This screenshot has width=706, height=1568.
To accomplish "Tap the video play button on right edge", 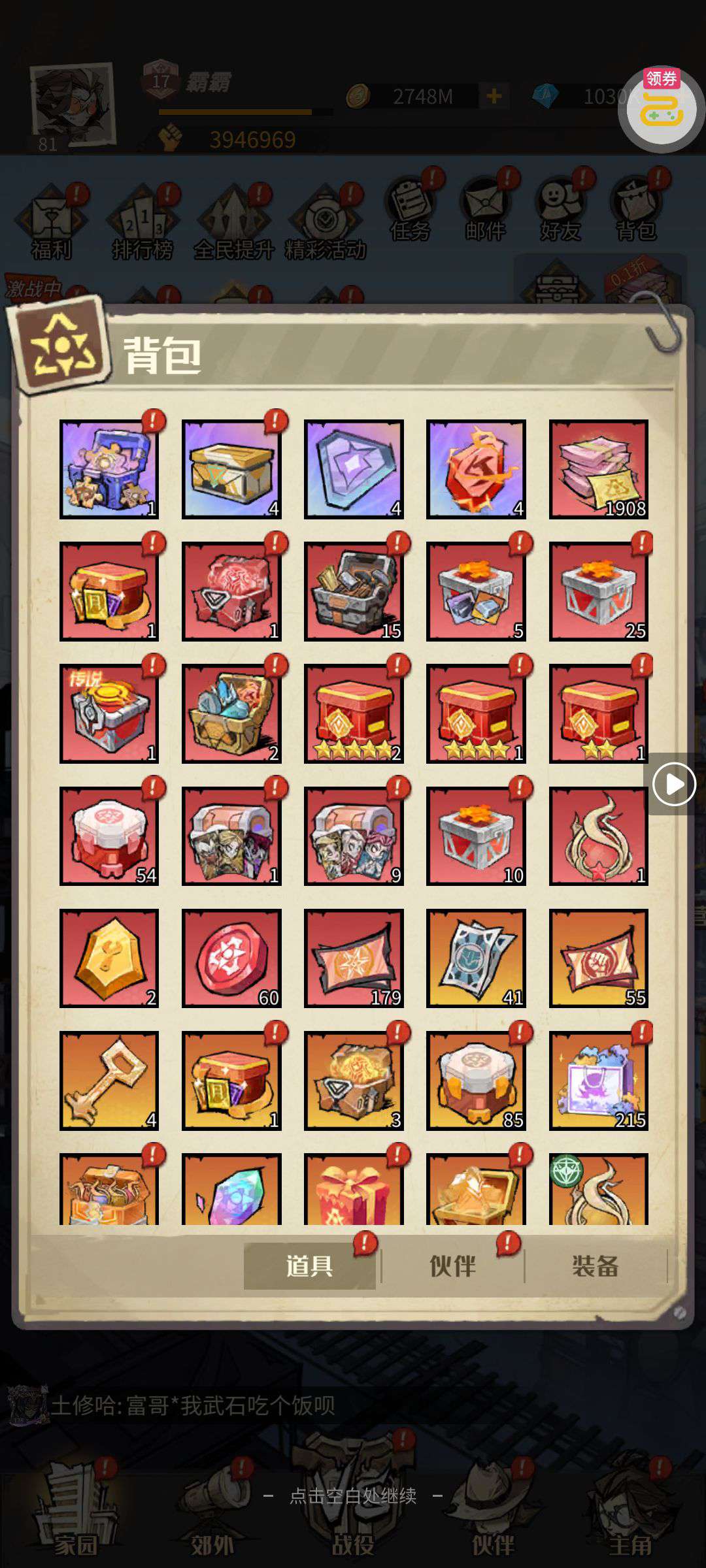I will [673, 784].
